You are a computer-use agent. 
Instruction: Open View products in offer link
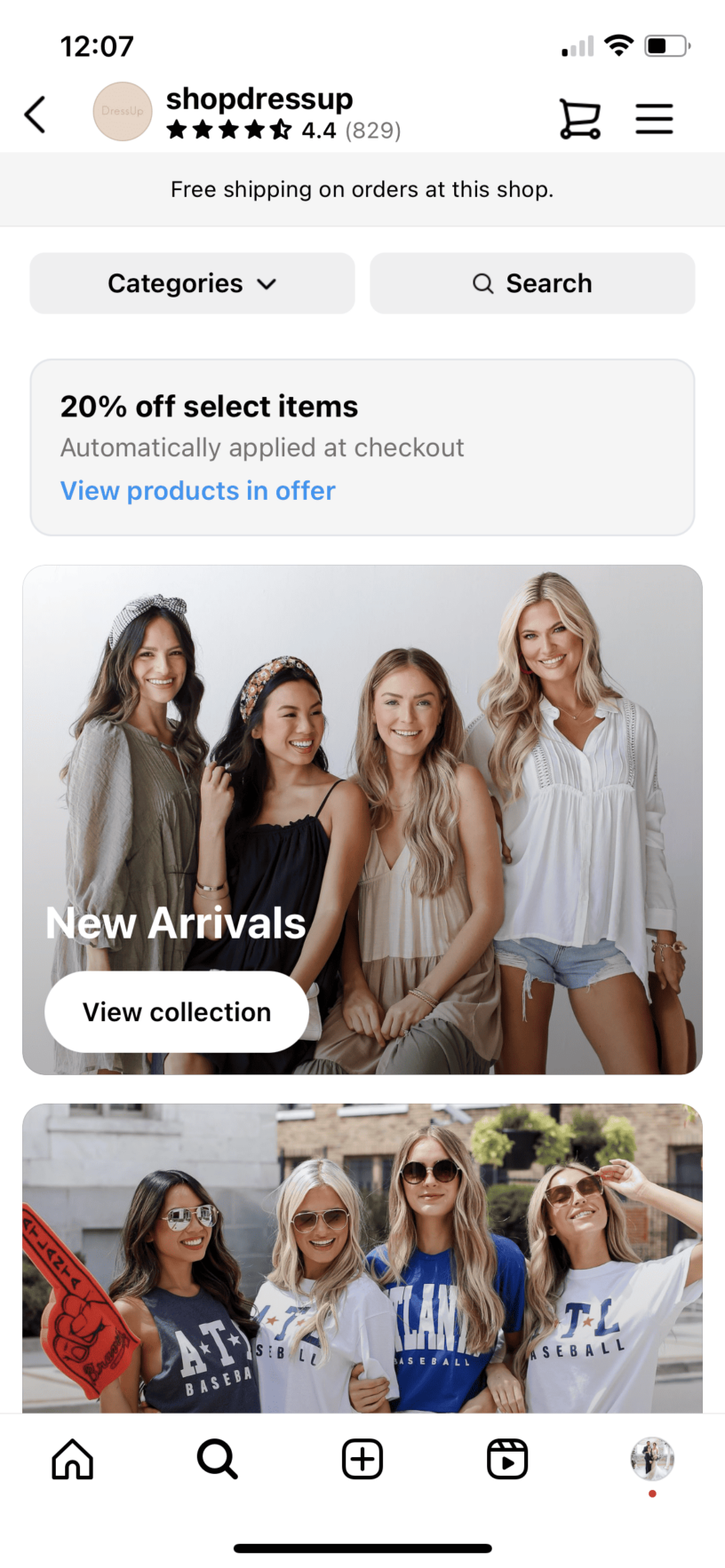pos(197,490)
